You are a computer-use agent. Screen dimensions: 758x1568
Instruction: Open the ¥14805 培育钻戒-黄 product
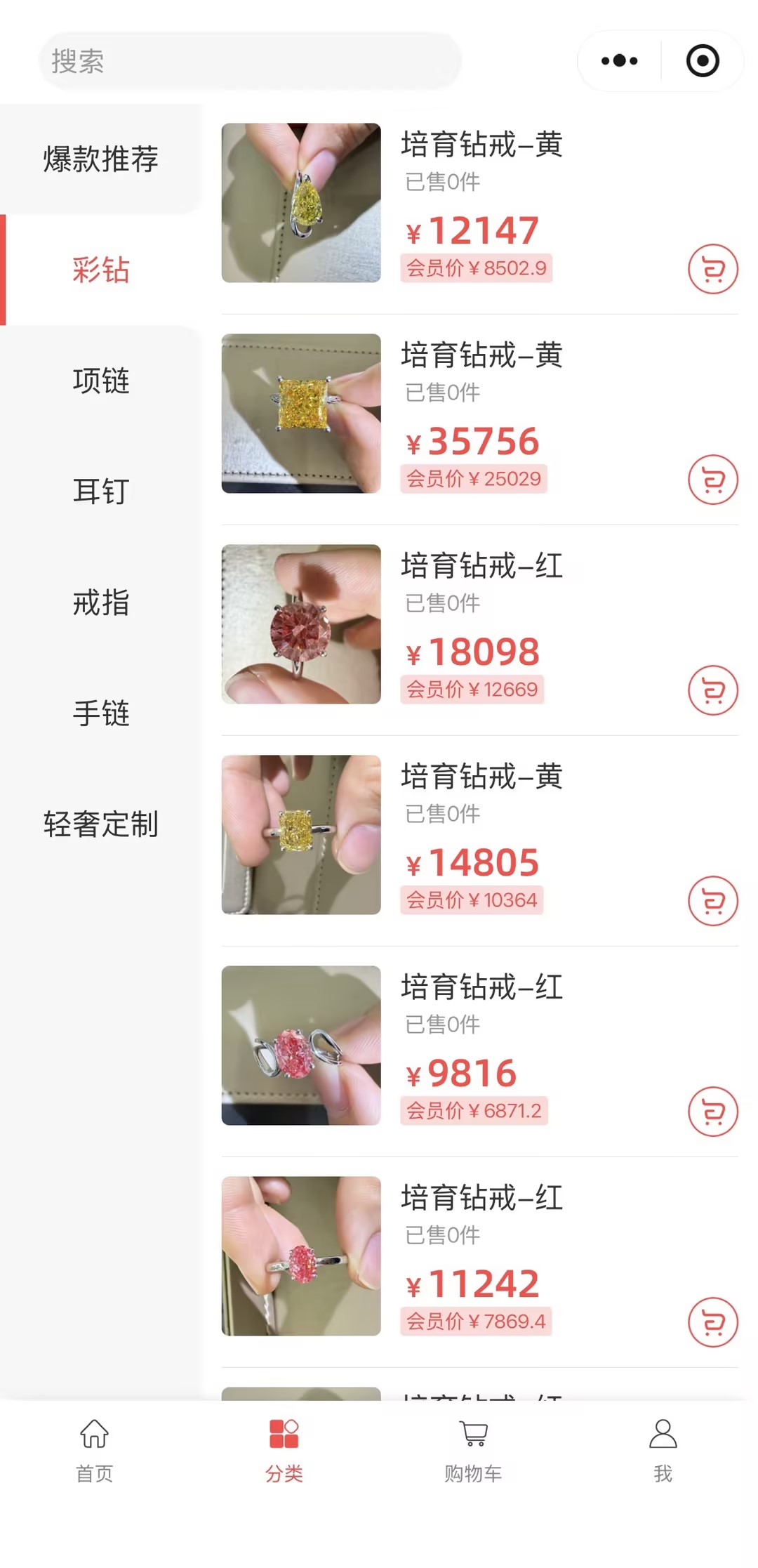pos(480,835)
